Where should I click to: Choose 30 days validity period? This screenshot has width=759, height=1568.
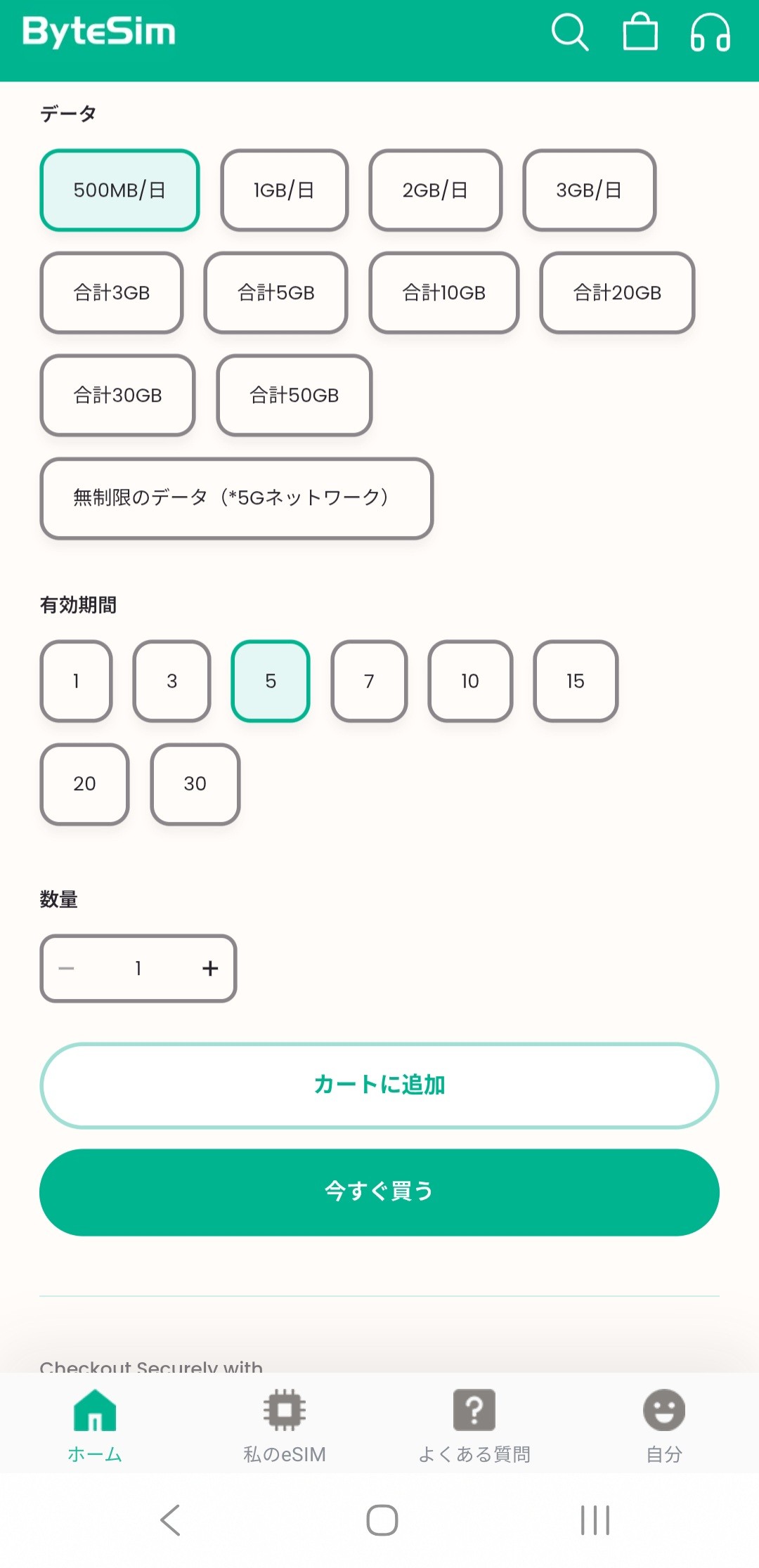[x=195, y=785]
